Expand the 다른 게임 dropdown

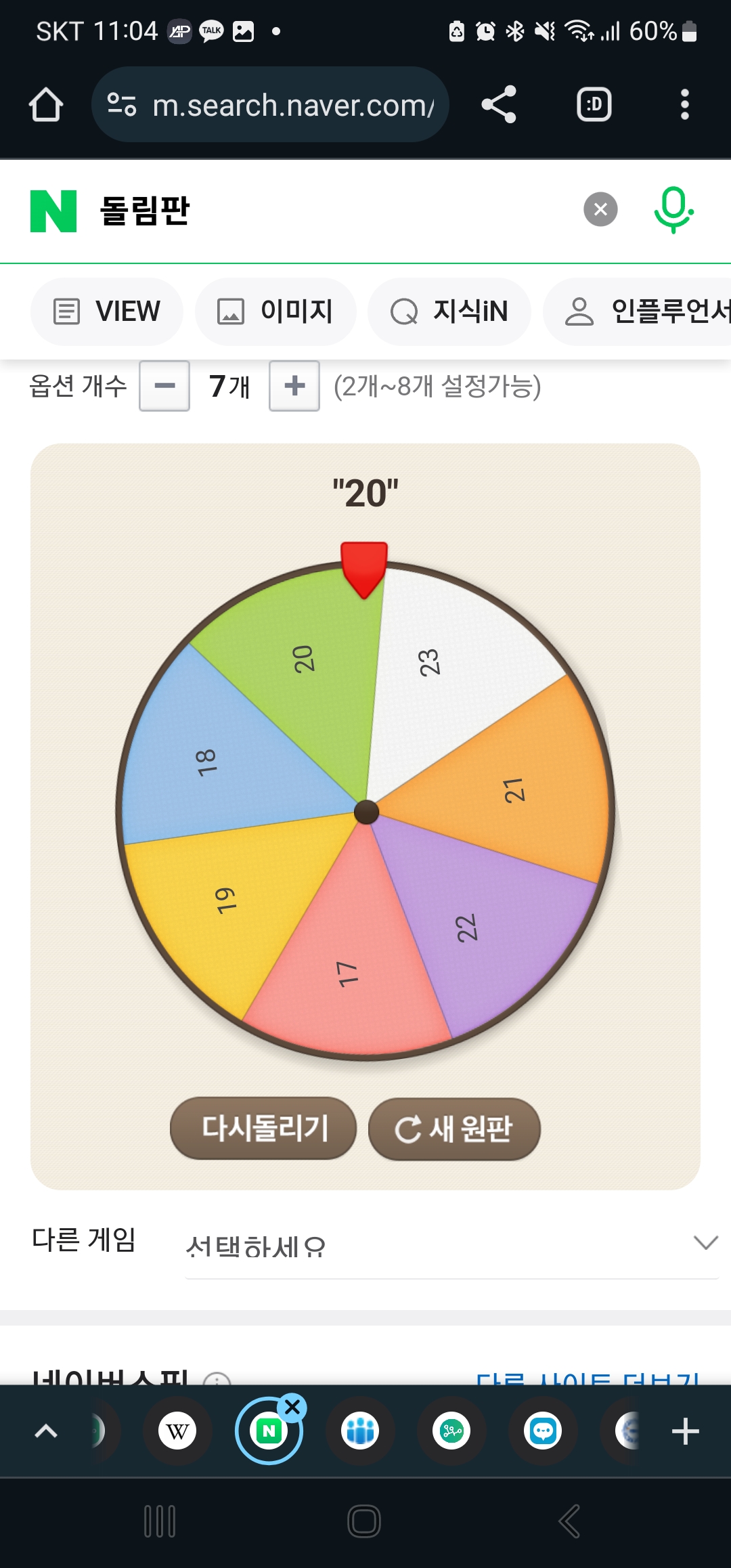[451, 1244]
